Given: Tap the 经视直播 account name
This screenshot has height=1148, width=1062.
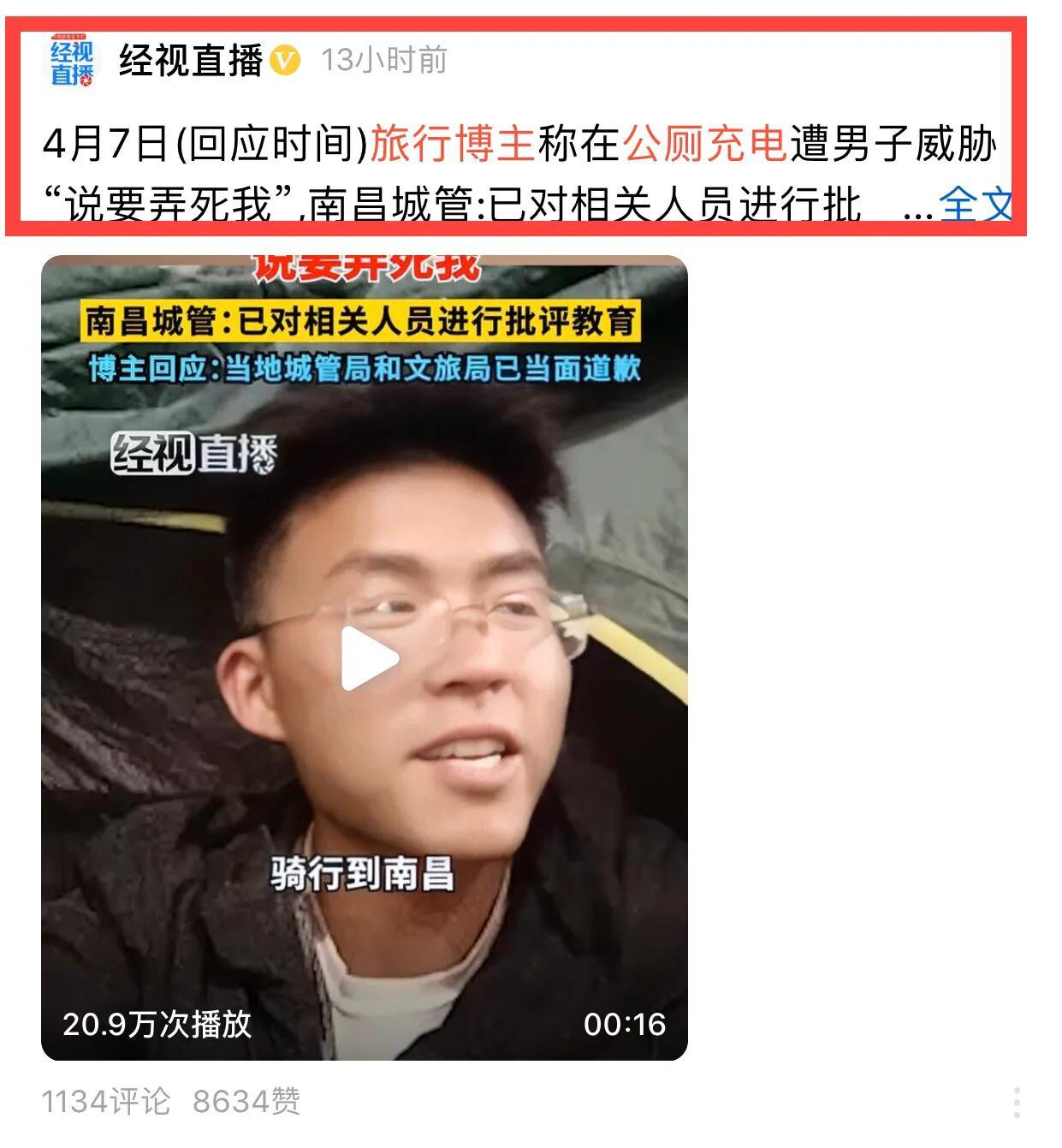Looking at the screenshot, I should click(x=190, y=61).
